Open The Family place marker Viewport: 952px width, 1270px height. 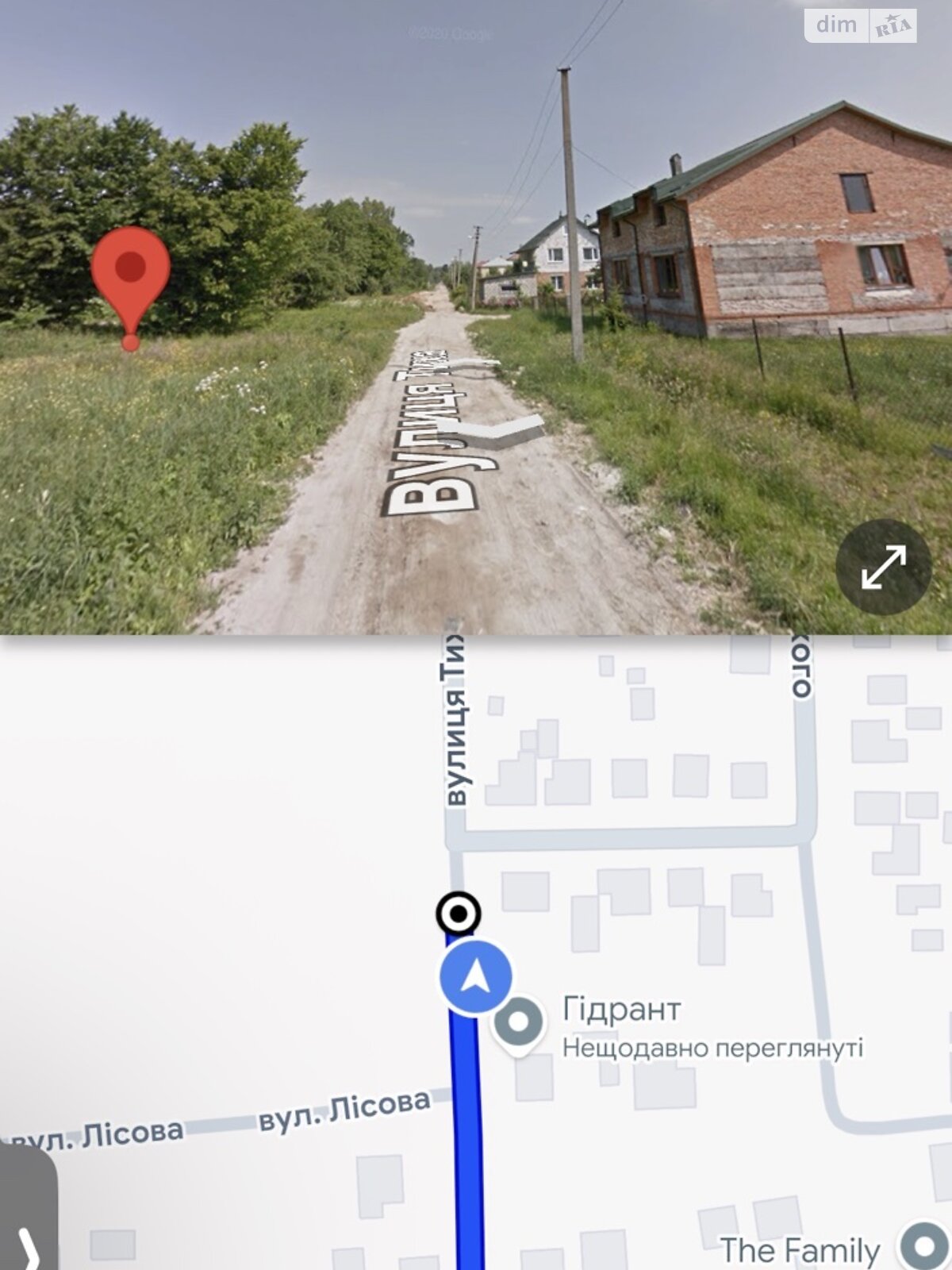pyautogui.click(x=923, y=1245)
